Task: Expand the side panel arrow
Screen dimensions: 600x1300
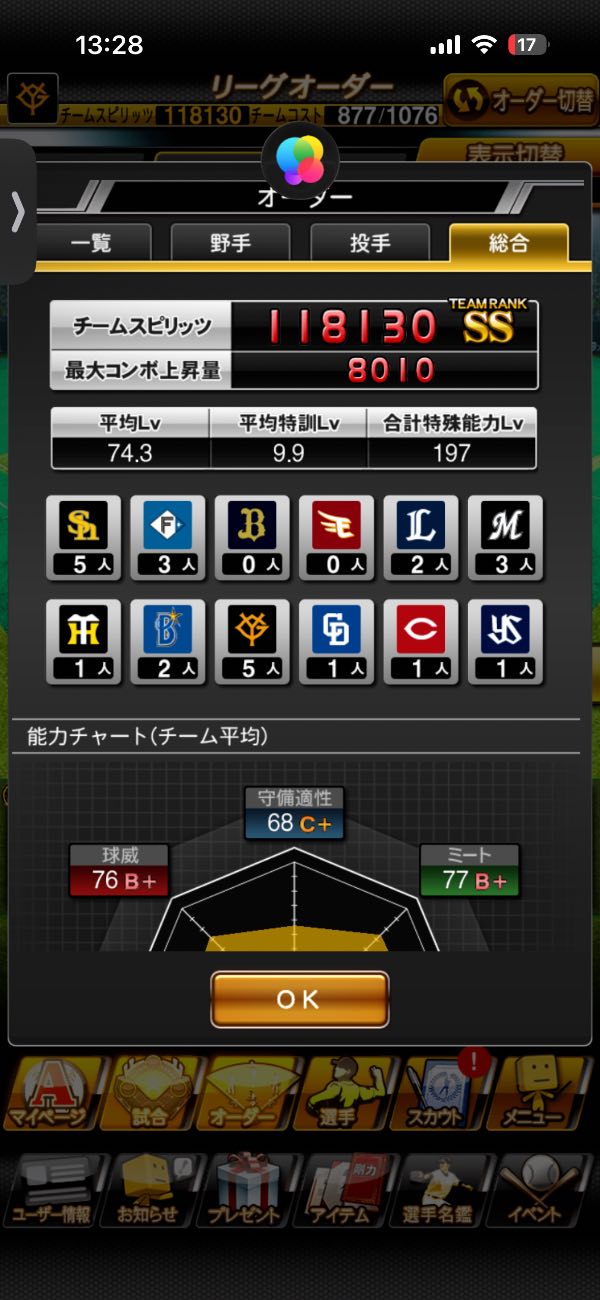Action: [x=17, y=212]
